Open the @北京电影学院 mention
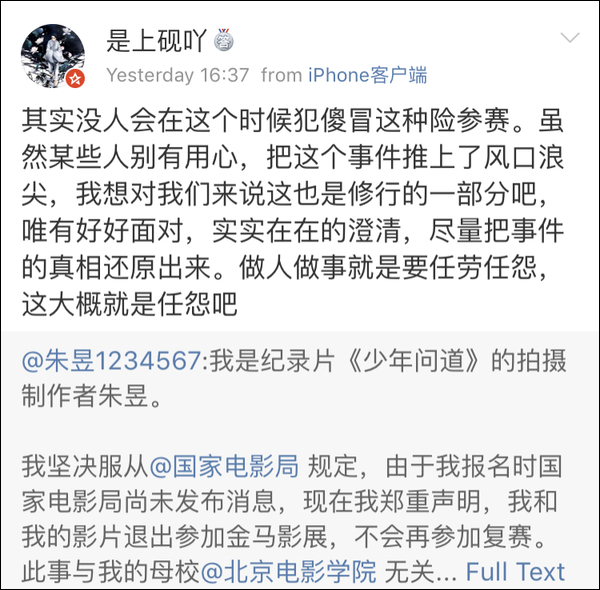 pyautogui.click(x=289, y=572)
